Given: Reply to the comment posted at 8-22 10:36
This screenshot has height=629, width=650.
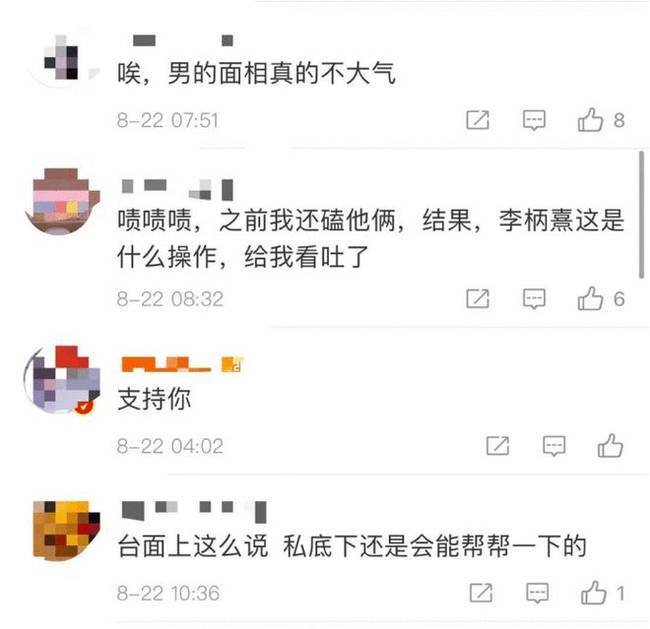Looking at the screenshot, I should pyautogui.click(x=536, y=593).
